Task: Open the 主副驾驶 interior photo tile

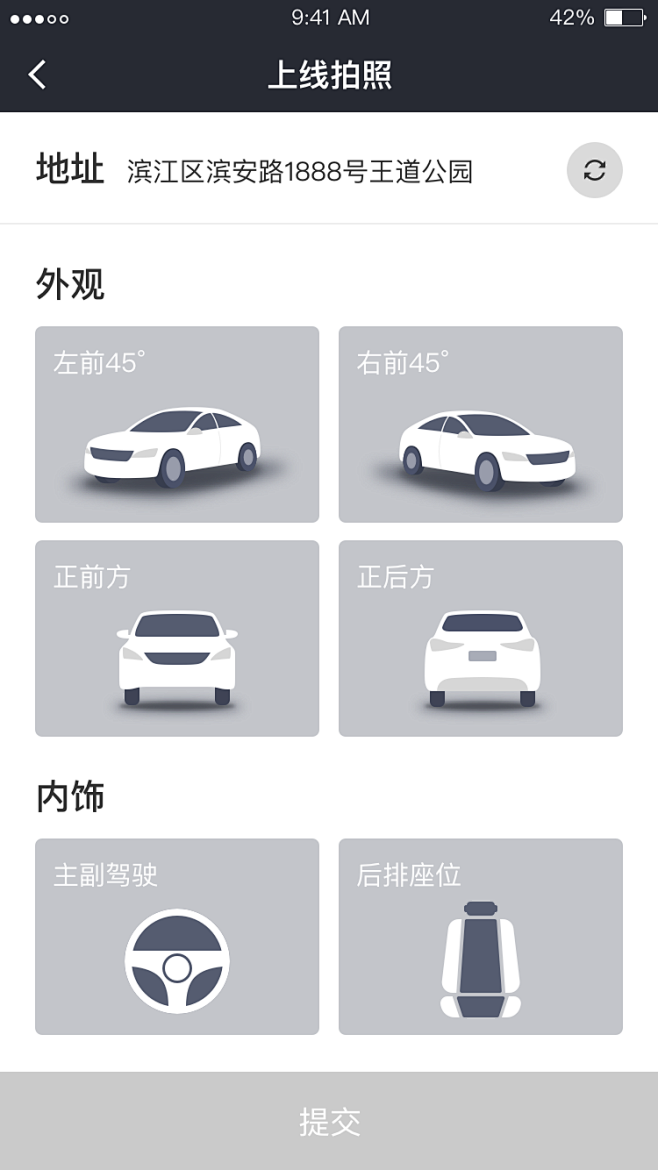Action: 177,936
